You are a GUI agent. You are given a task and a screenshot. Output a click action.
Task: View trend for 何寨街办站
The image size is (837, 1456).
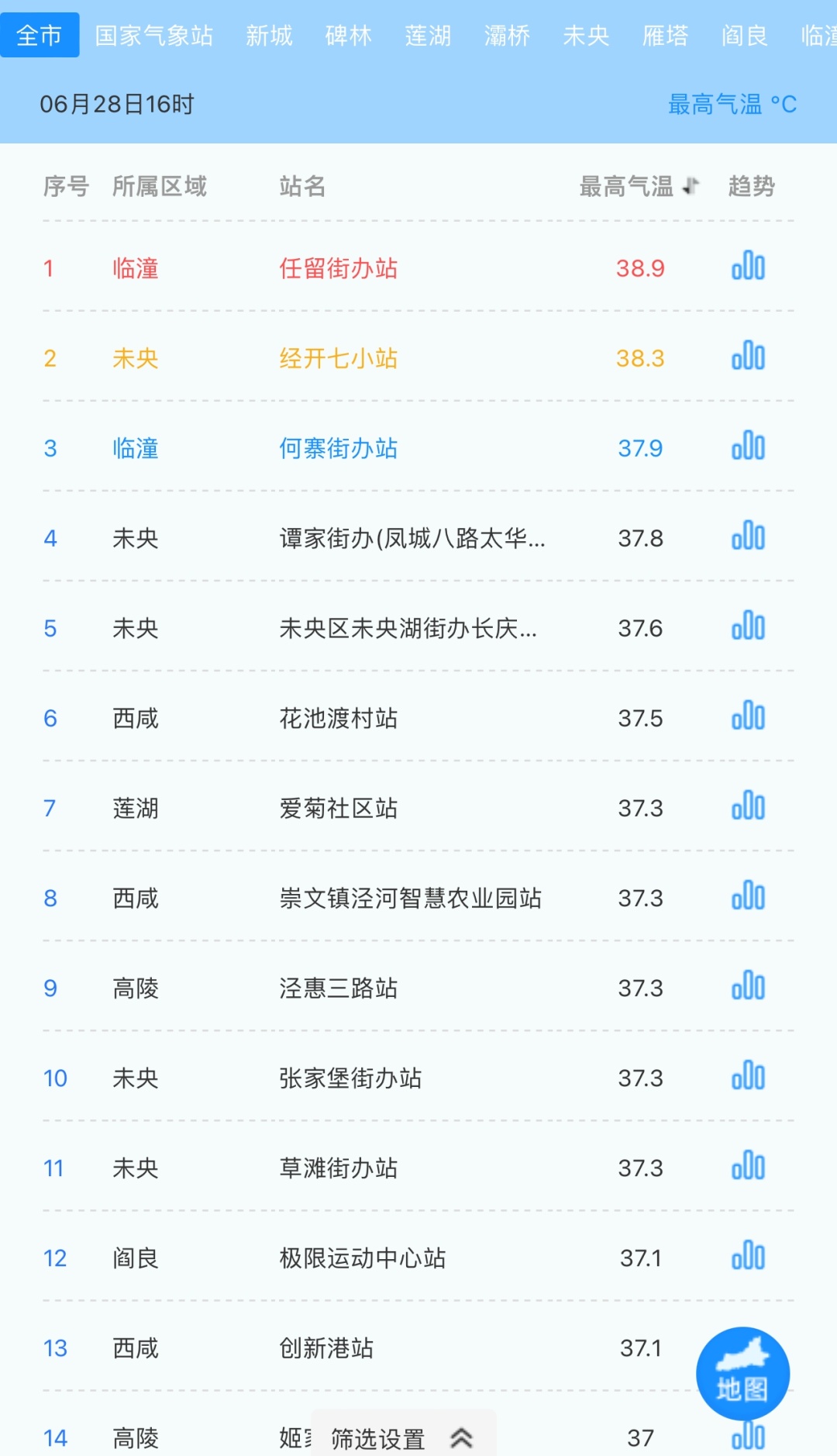tap(746, 447)
